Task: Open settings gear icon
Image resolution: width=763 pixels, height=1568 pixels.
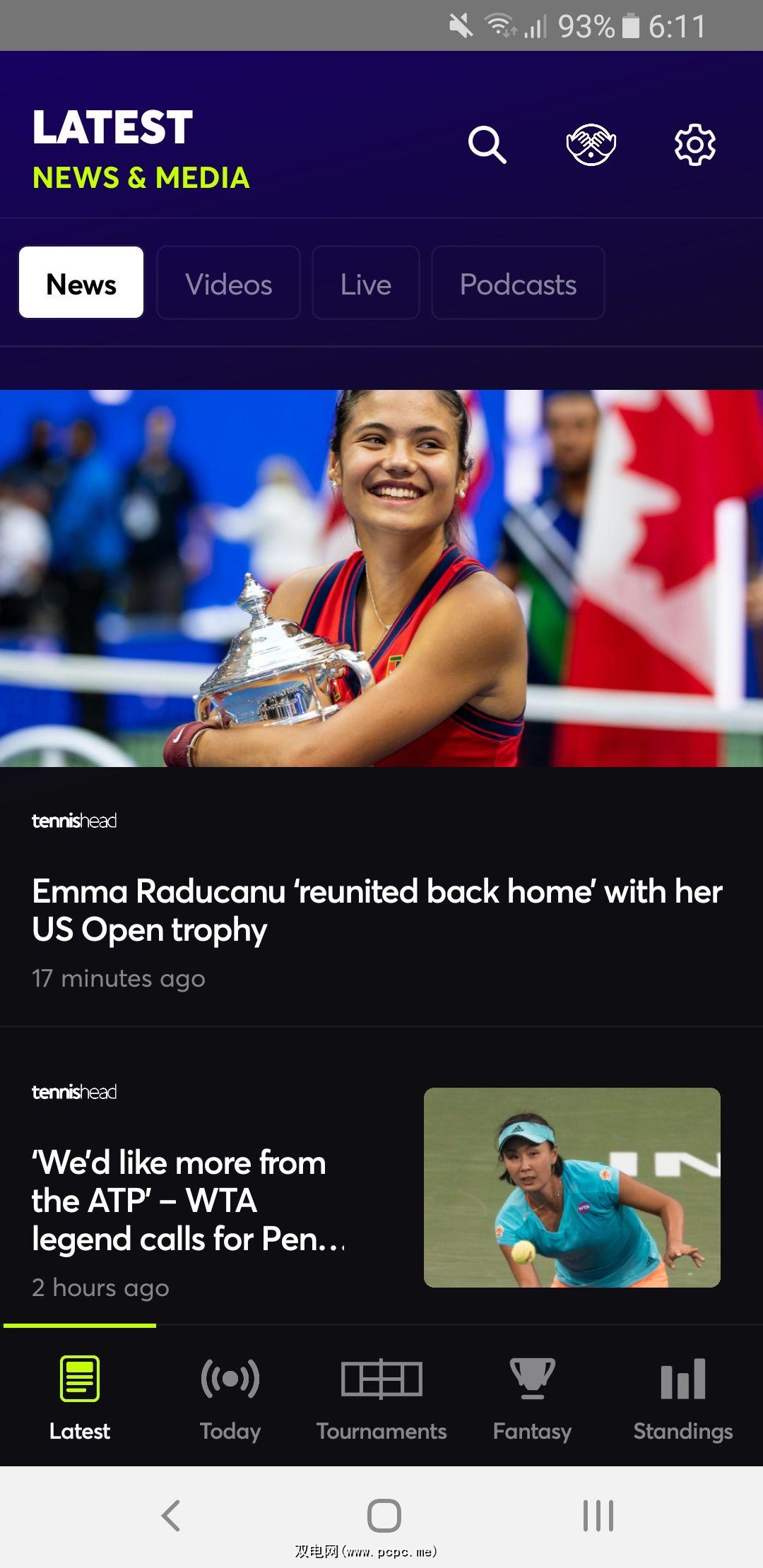Action: [x=694, y=145]
